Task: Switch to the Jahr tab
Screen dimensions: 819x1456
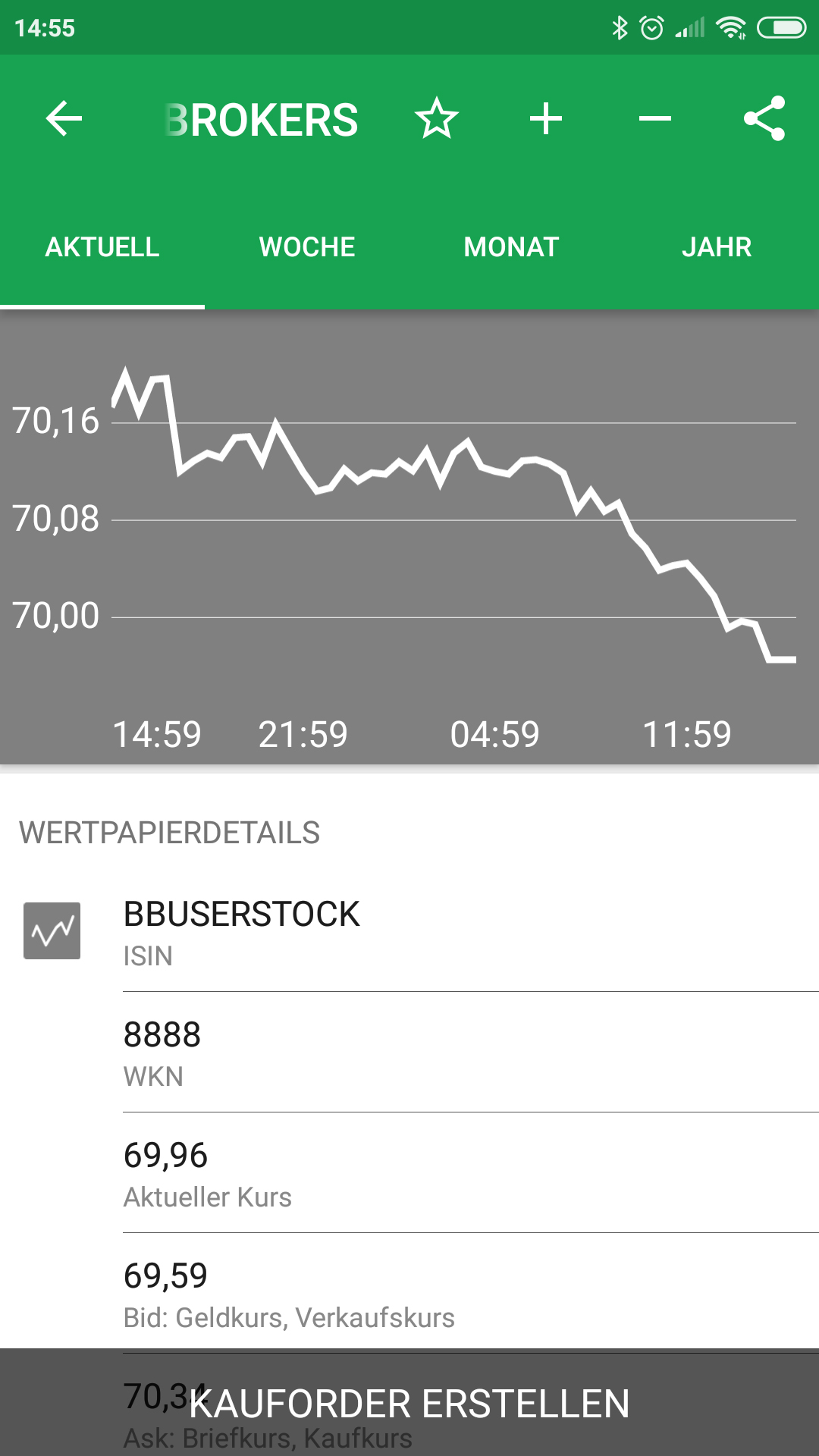Action: pos(717,247)
